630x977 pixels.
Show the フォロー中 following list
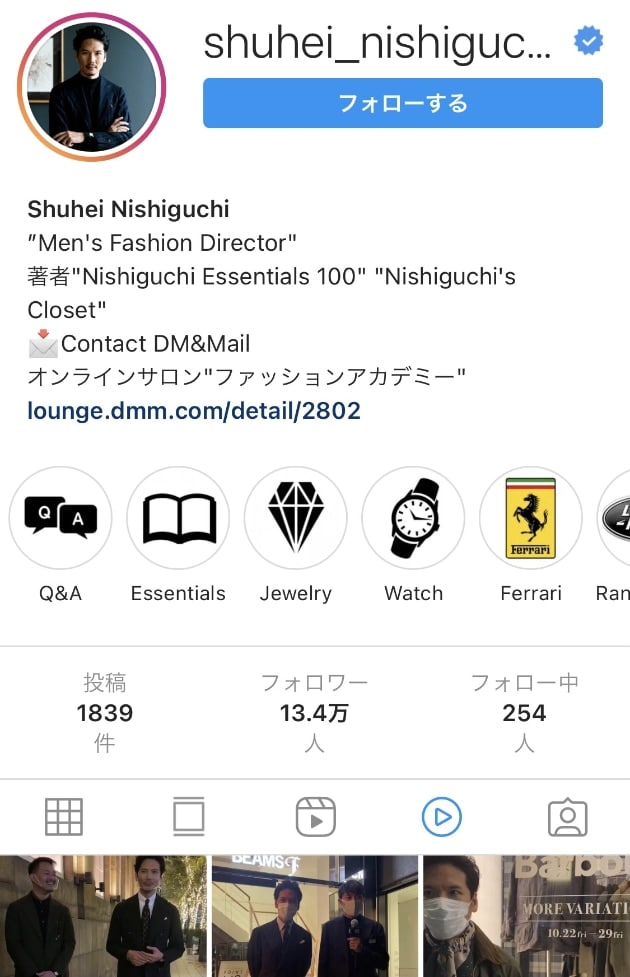(x=524, y=712)
